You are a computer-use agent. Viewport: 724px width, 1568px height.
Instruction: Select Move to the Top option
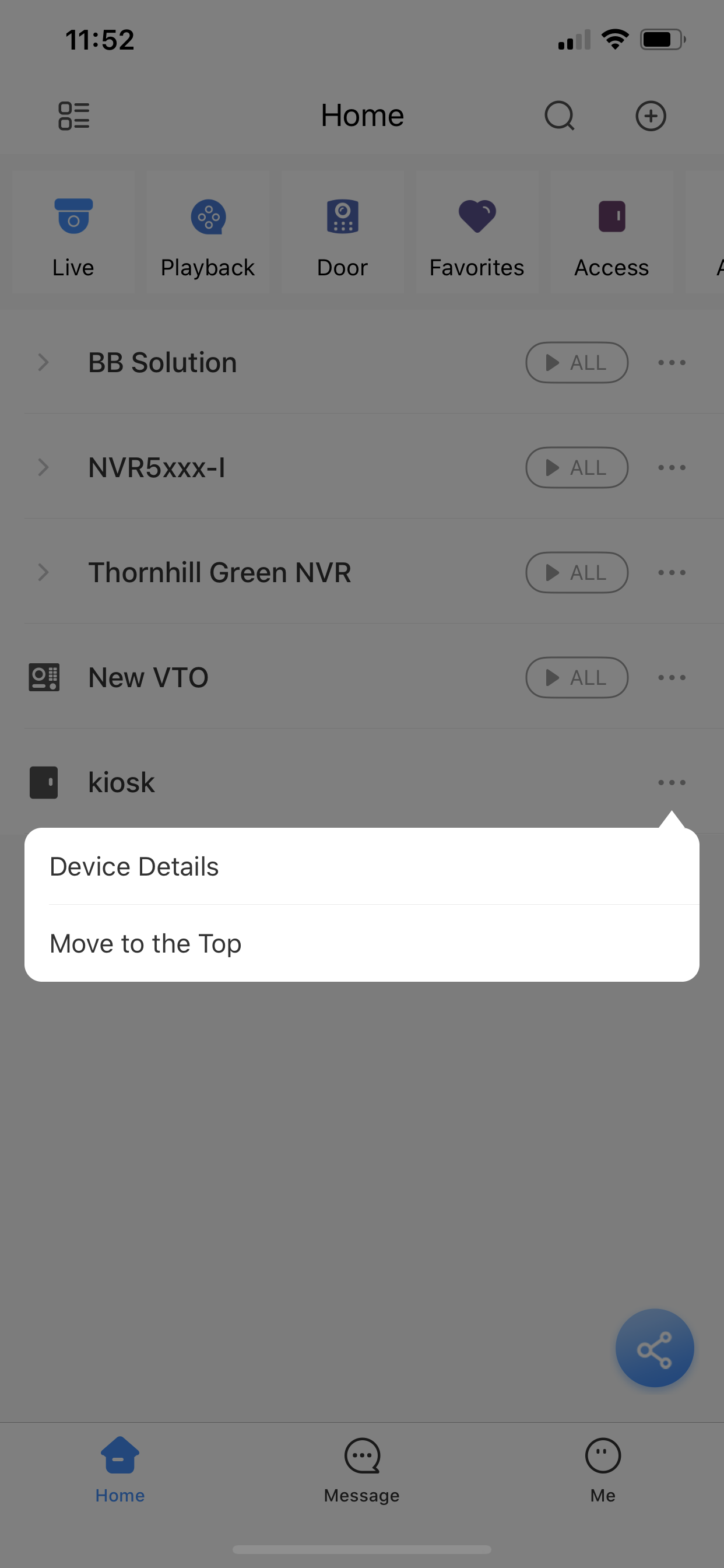coord(145,943)
